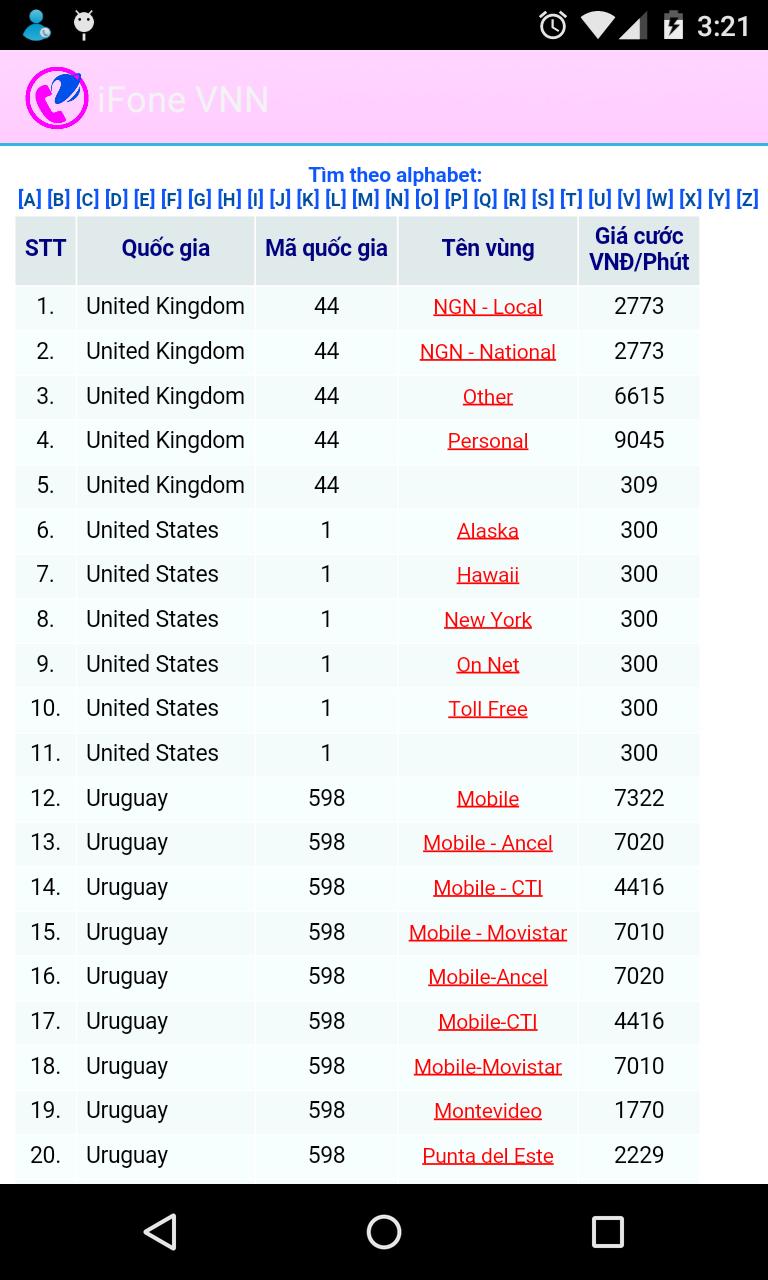Tap the United Kingdom Other region link
The width and height of the screenshot is (768, 1280).
click(487, 397)
